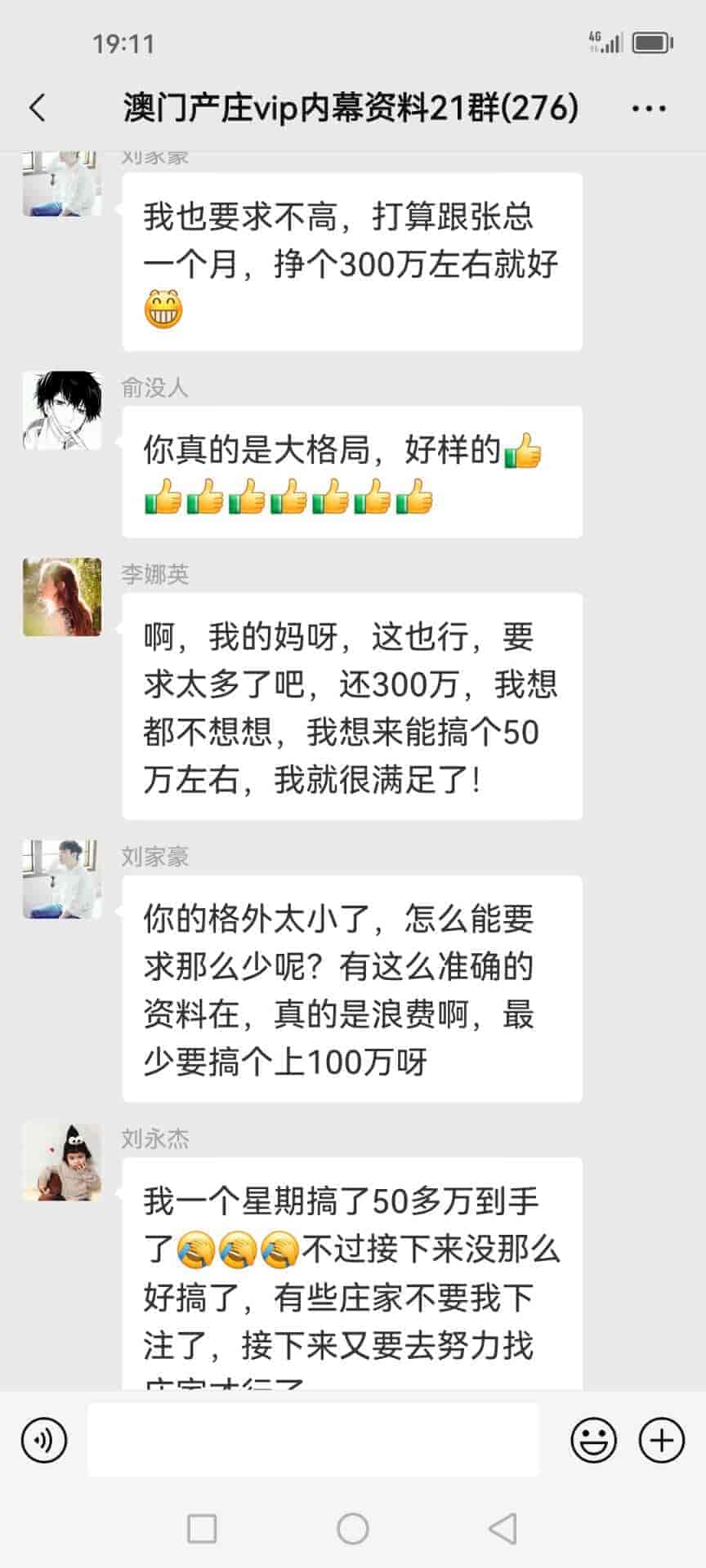Image resolution: width=706 pixels, height=1568 pixels.
Task: Go back from the group chat
Action: click(38, 108)
